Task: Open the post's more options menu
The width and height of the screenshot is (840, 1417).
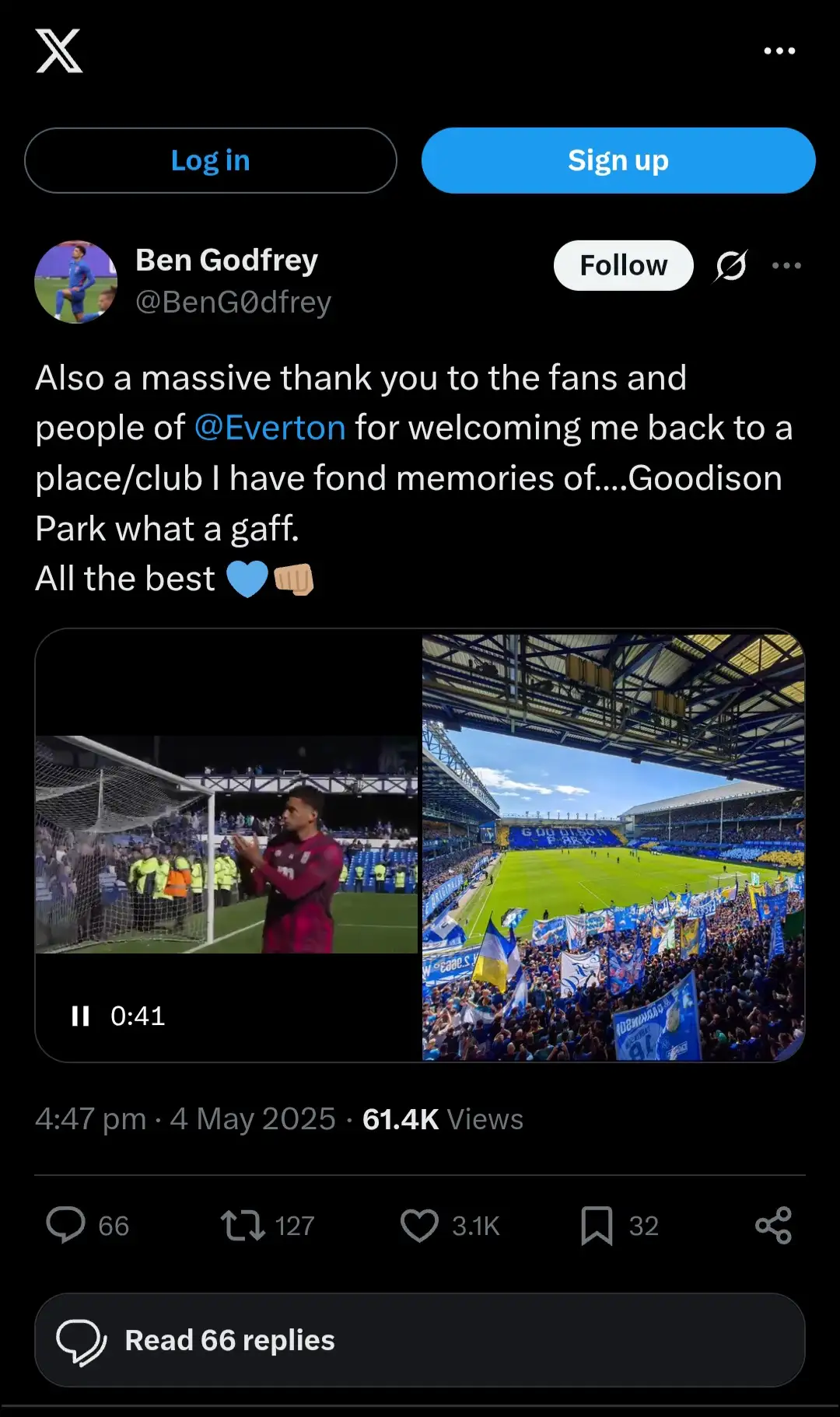Action: click(786, 266)
